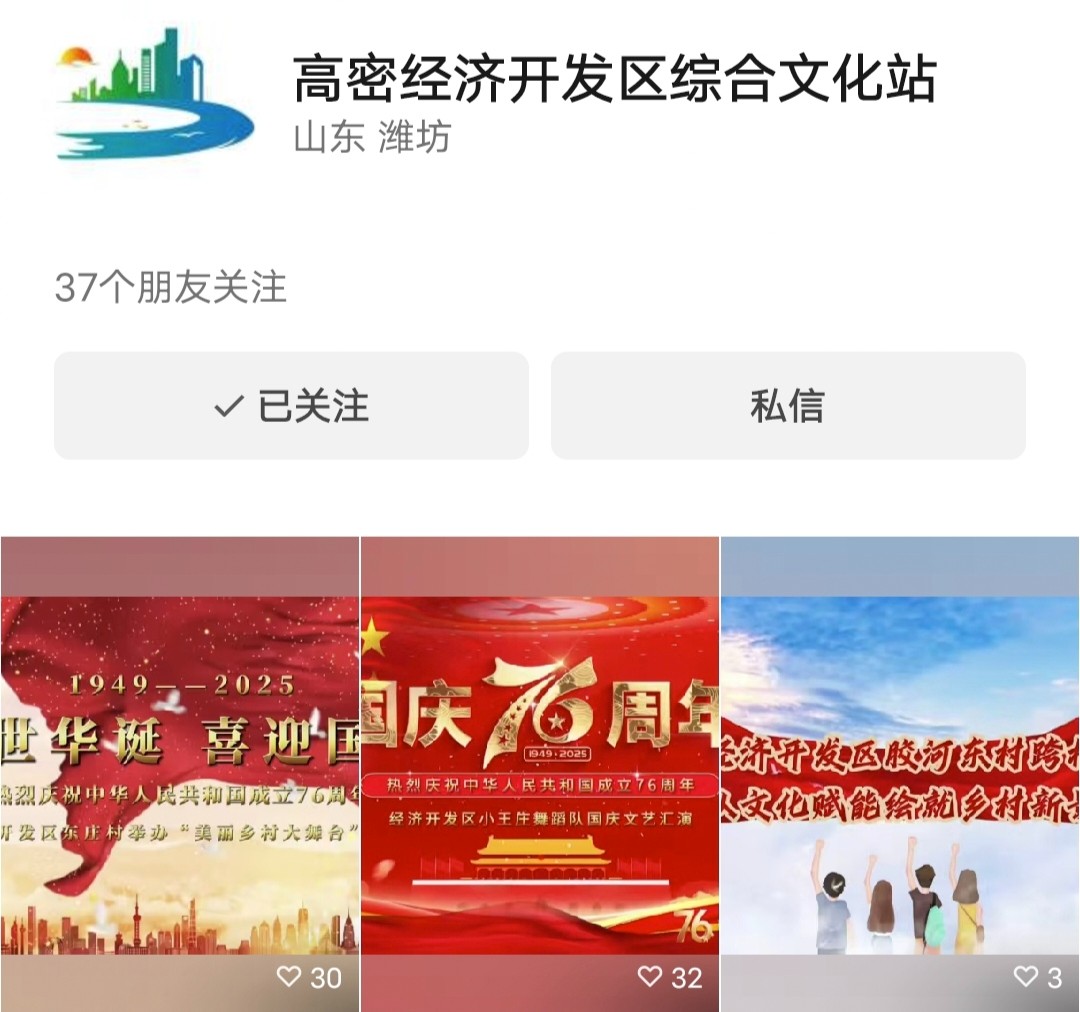Open 私信 to send a private message

[788, 406]
